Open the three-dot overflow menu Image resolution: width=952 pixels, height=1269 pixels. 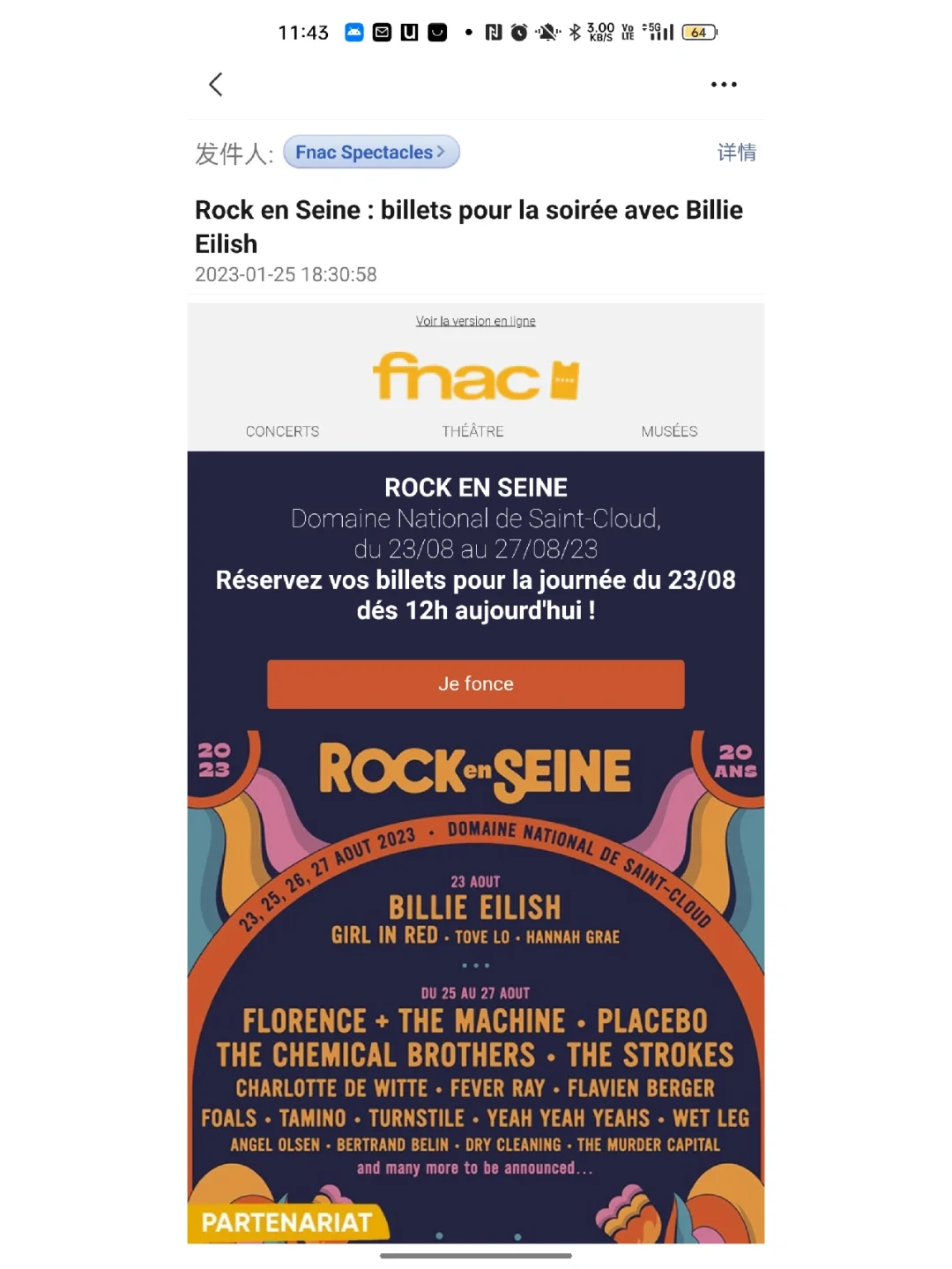pyautogui.click(x=724, y=85)
